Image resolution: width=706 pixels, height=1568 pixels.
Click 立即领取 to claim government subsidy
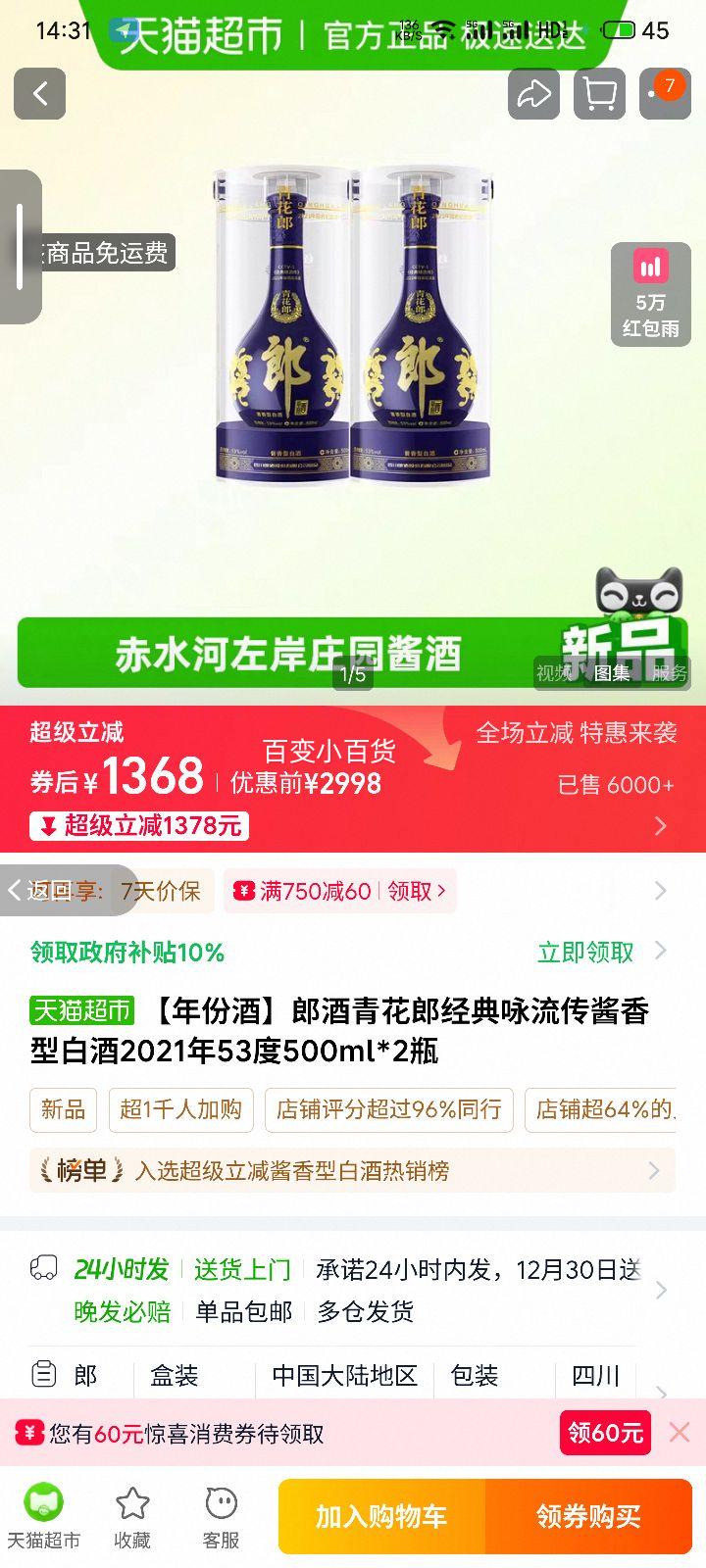click(x=585, y=951)
